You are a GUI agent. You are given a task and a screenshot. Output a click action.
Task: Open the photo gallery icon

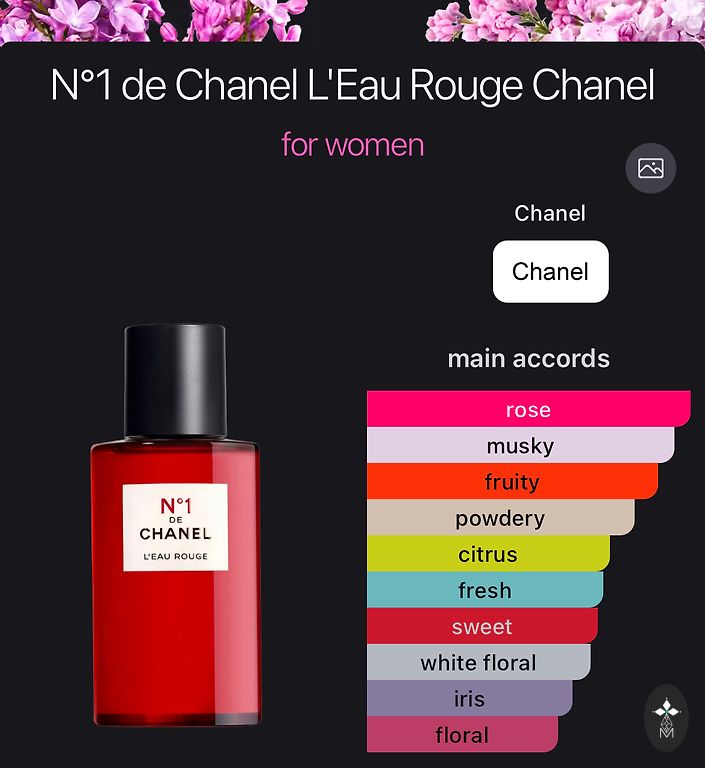(x=651, y=168)
